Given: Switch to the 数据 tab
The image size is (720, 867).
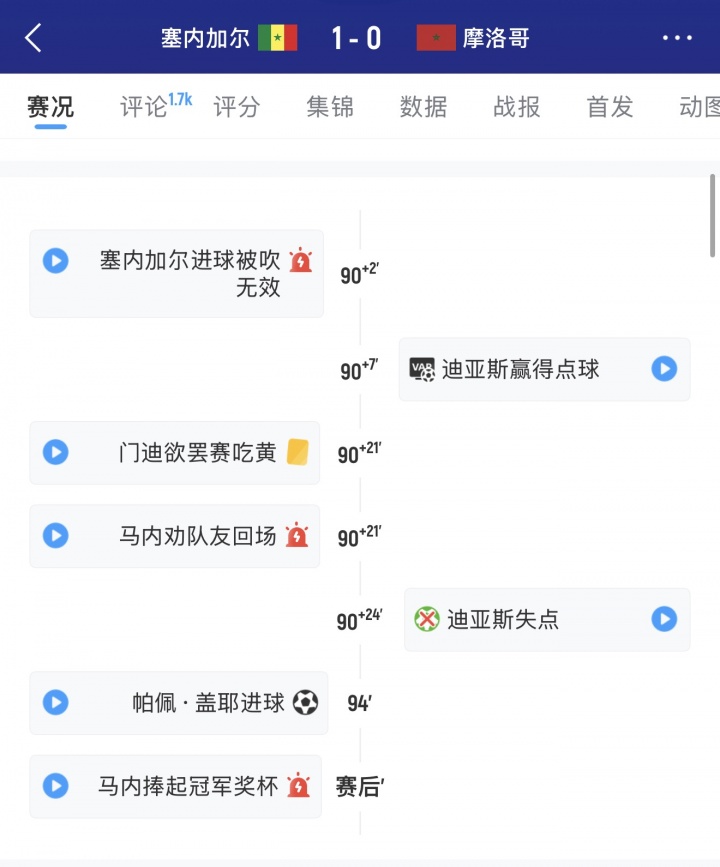Looking at the screenshot, I should [x=423, y=107].
